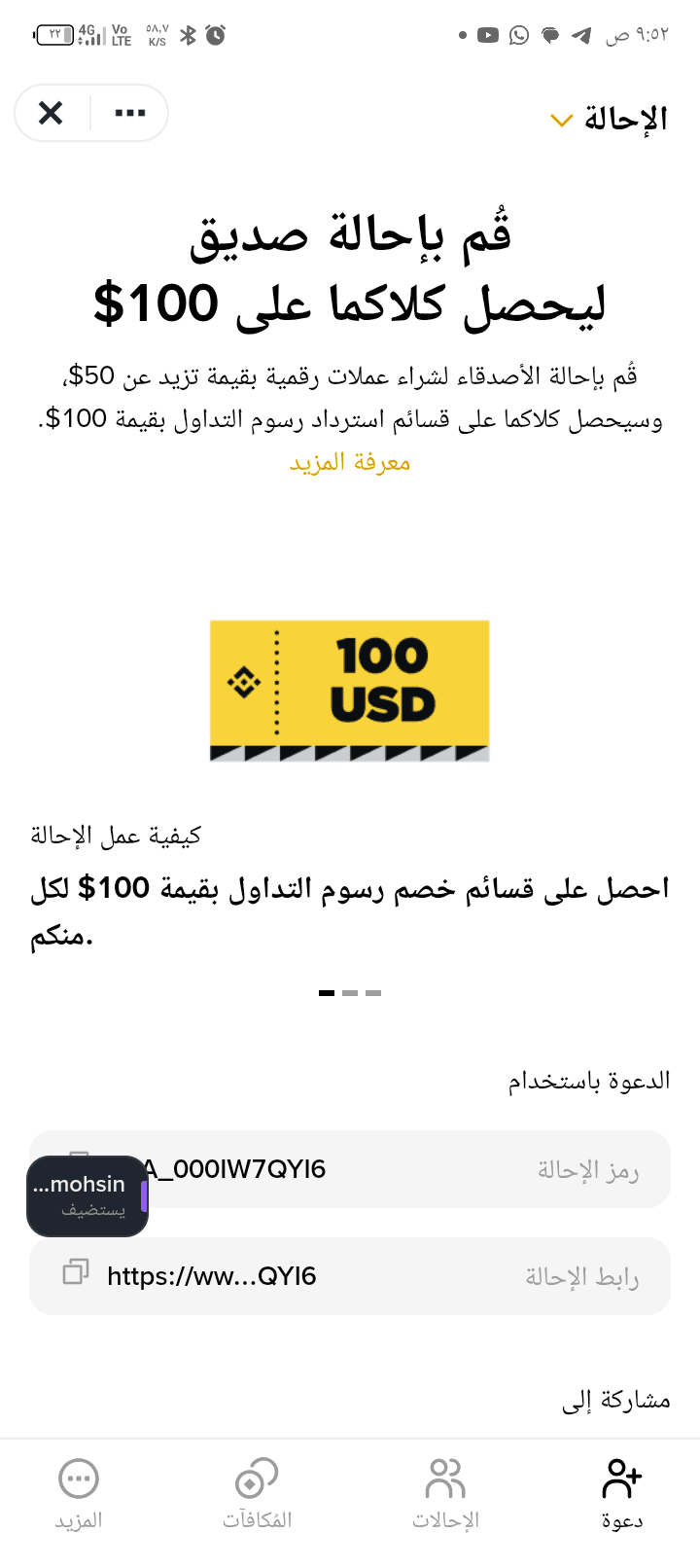Switch to the المكافآت tab
The height and width of the screenshot is (1568, 700).
click(257, 1493)
